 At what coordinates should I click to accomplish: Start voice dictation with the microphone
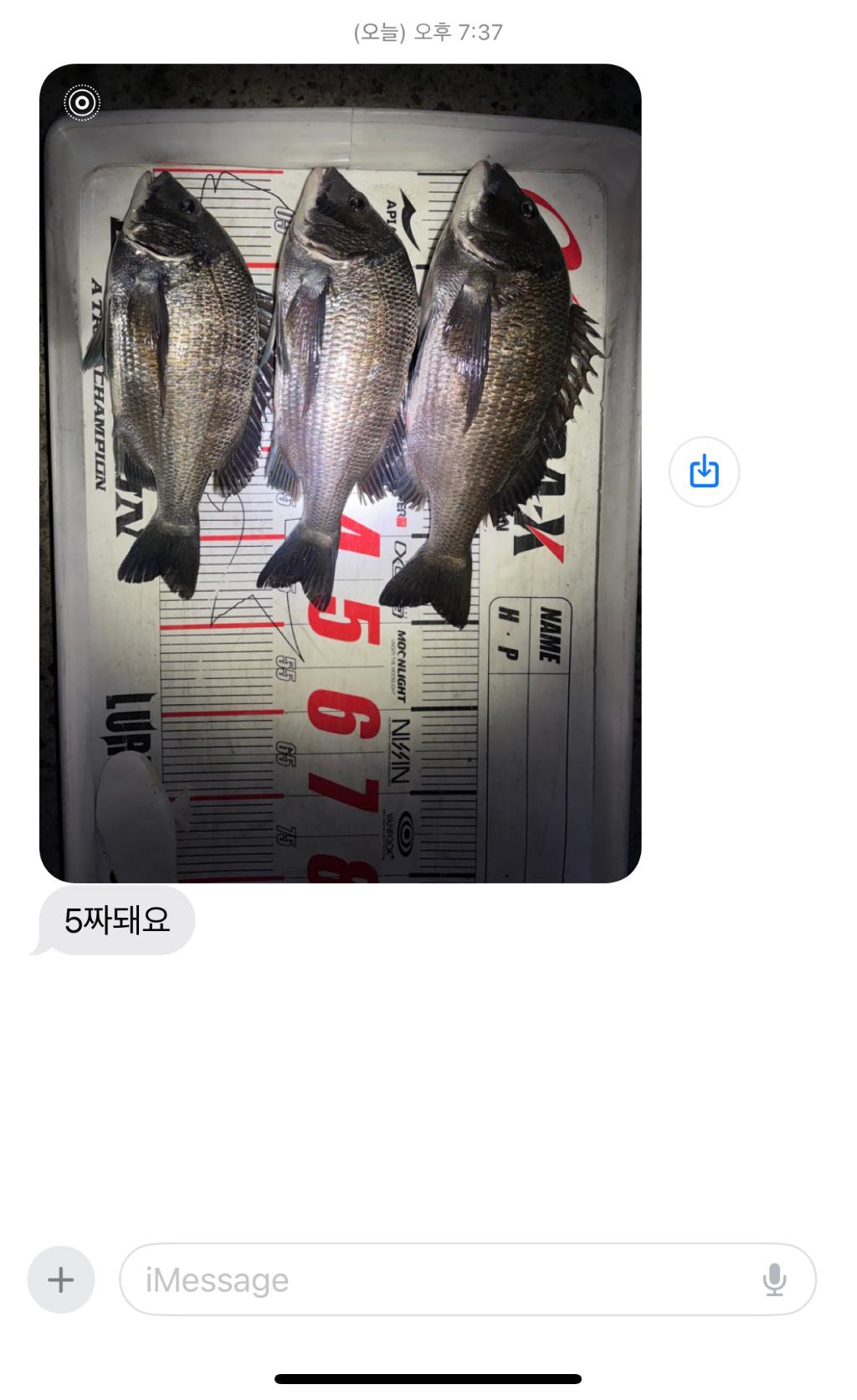pos(774,1279)
